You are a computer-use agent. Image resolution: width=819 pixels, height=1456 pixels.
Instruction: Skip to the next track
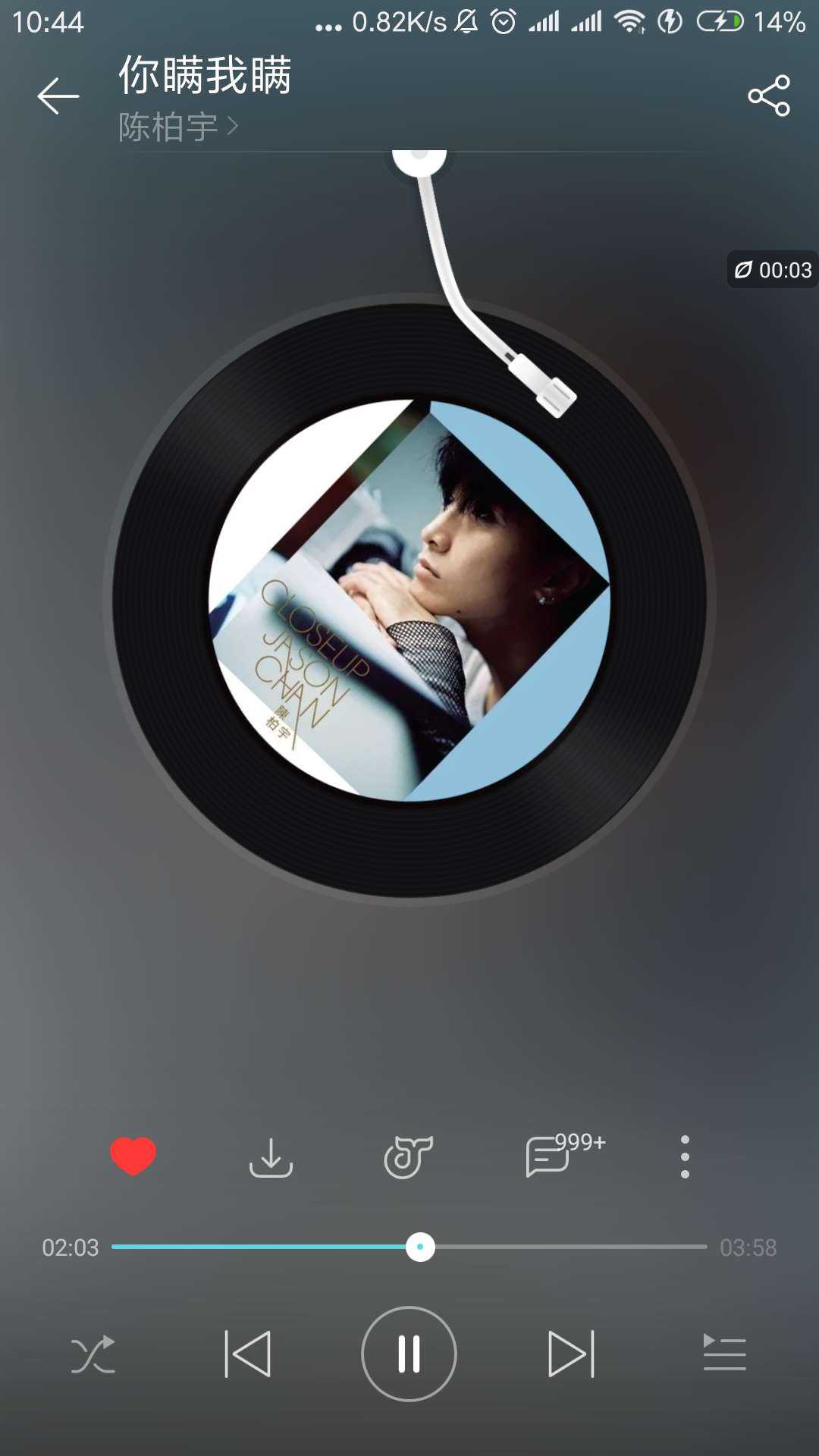click(x=571, y=1354)
